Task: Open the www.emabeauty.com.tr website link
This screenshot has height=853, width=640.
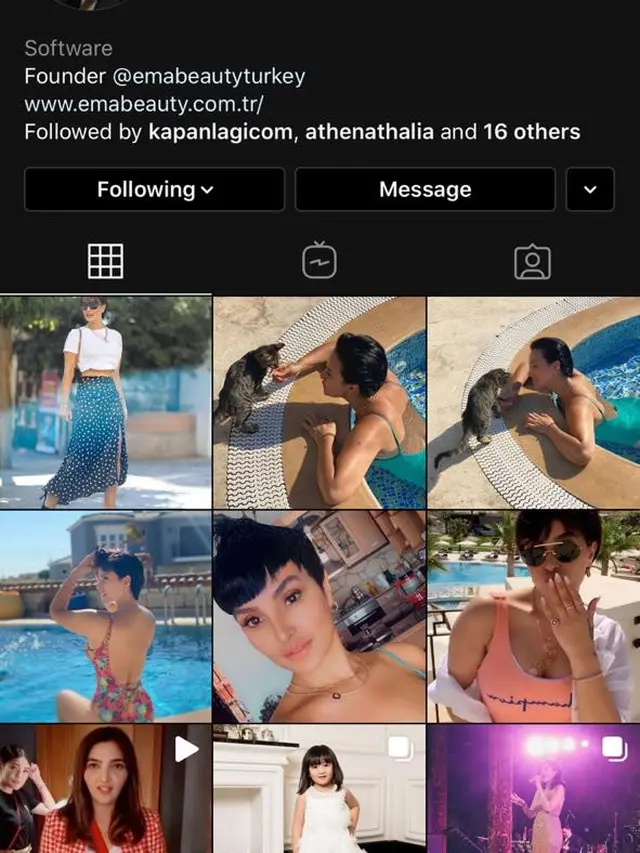Action: pyautogui.click(x=143, y=103)
